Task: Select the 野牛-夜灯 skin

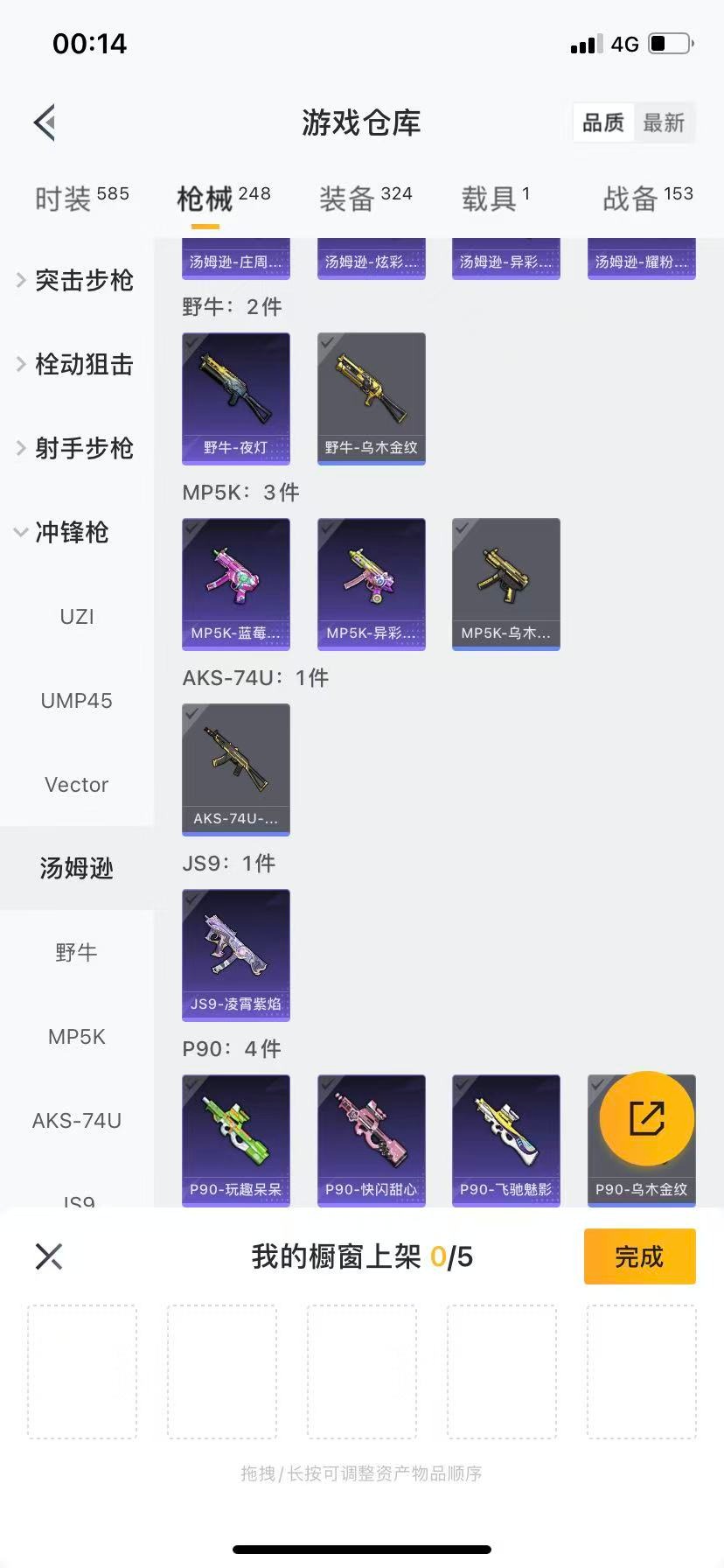Action: (x=235, y=398)
